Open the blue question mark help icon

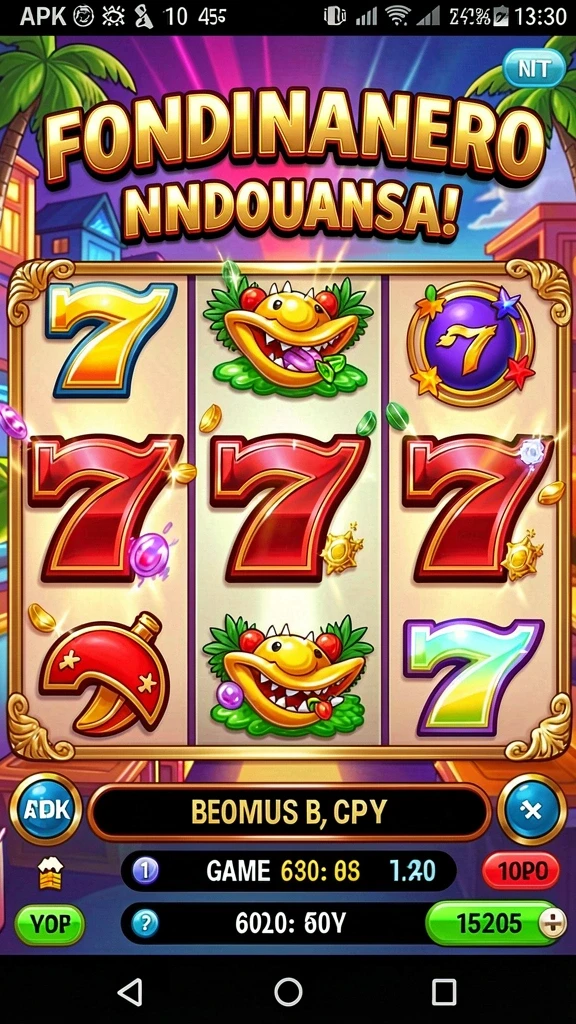(145, 923)
